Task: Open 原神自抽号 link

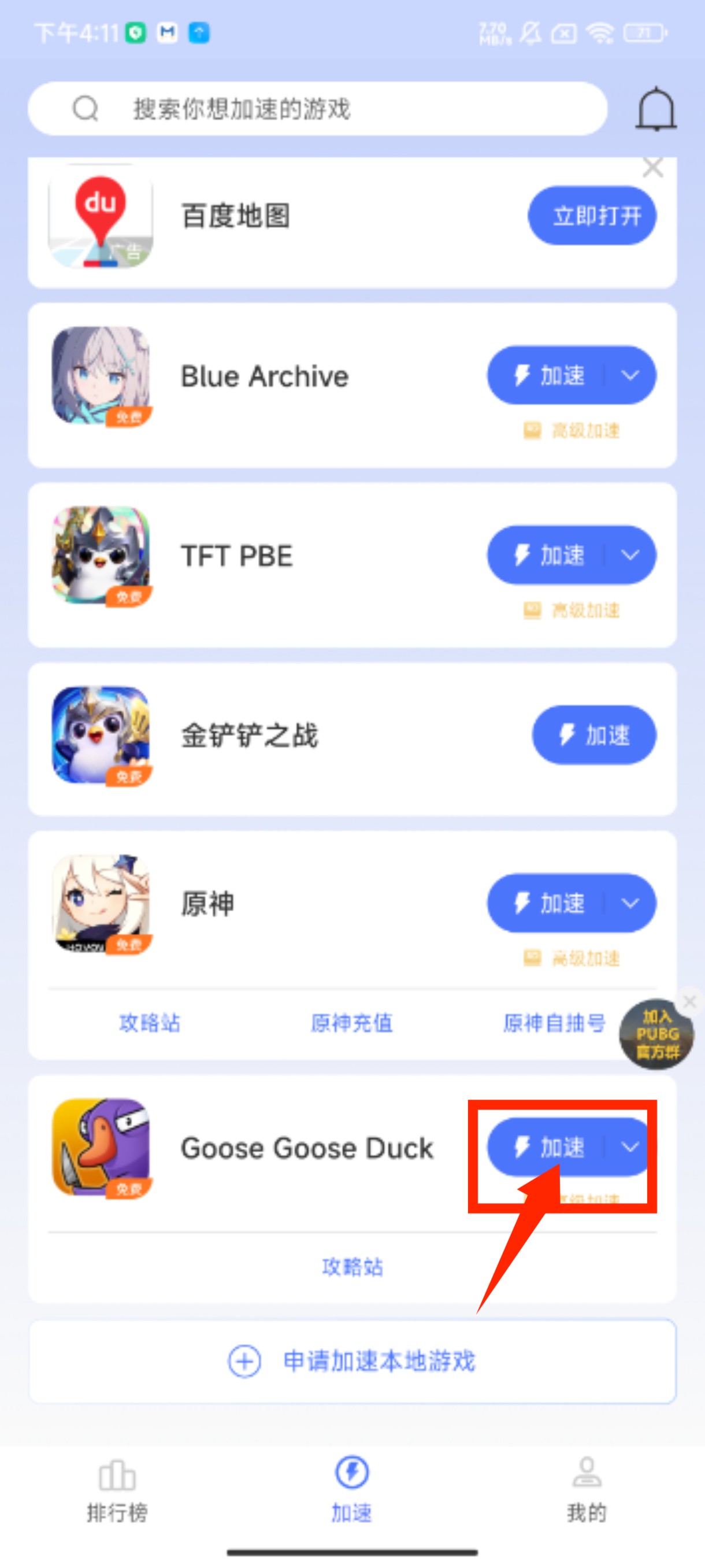Action: (x=554, y=1023)
